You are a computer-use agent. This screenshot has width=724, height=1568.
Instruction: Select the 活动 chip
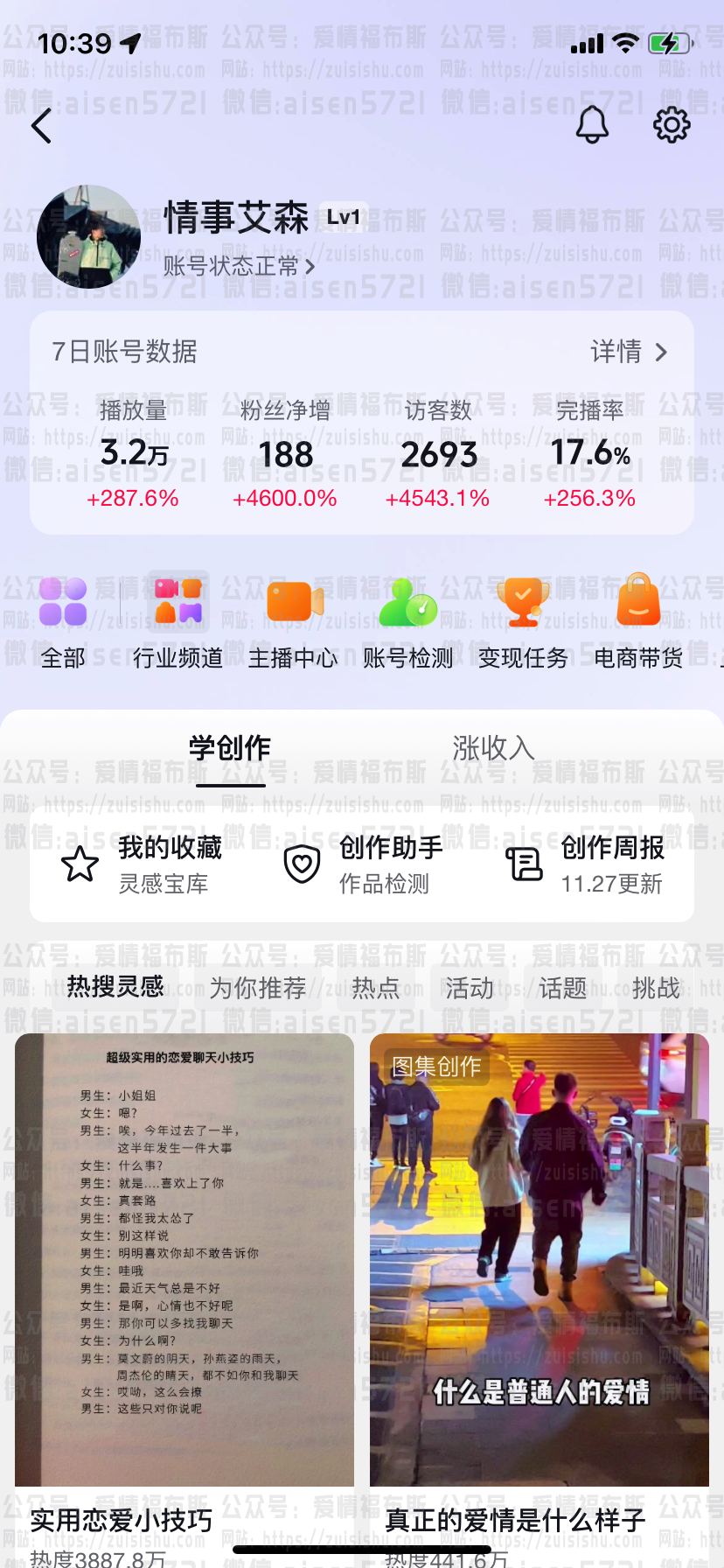[x=470, y=988]
